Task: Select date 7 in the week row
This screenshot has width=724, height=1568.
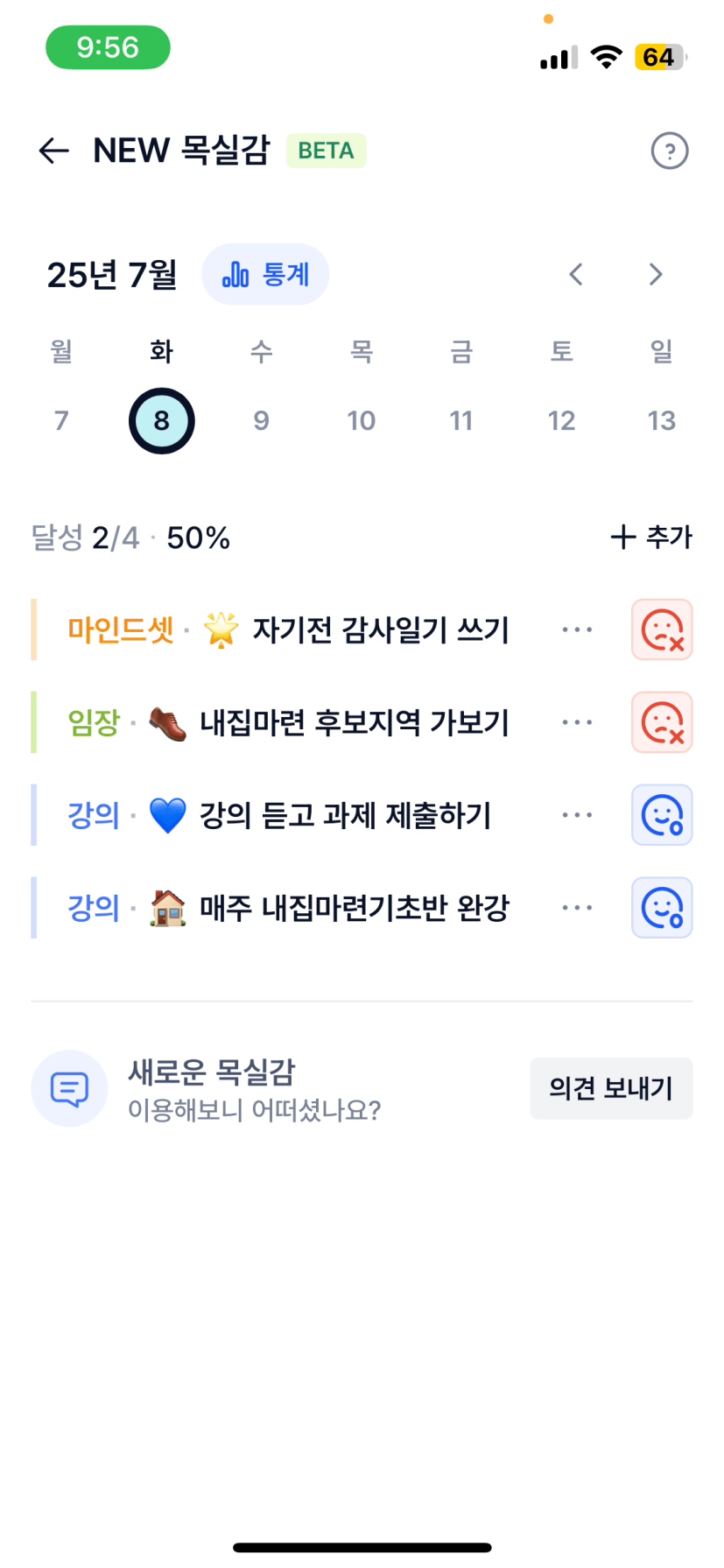Action: pos(61,420)
